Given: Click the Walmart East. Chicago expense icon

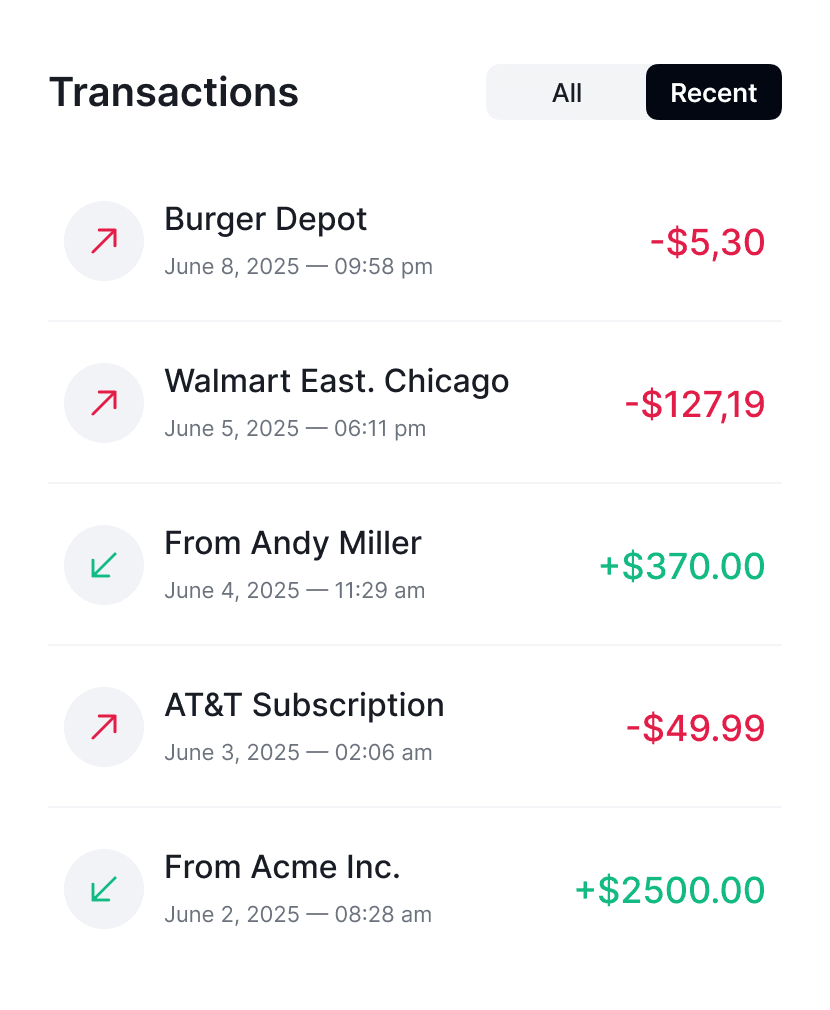Looking at the screenshot, I should [103, 403].
